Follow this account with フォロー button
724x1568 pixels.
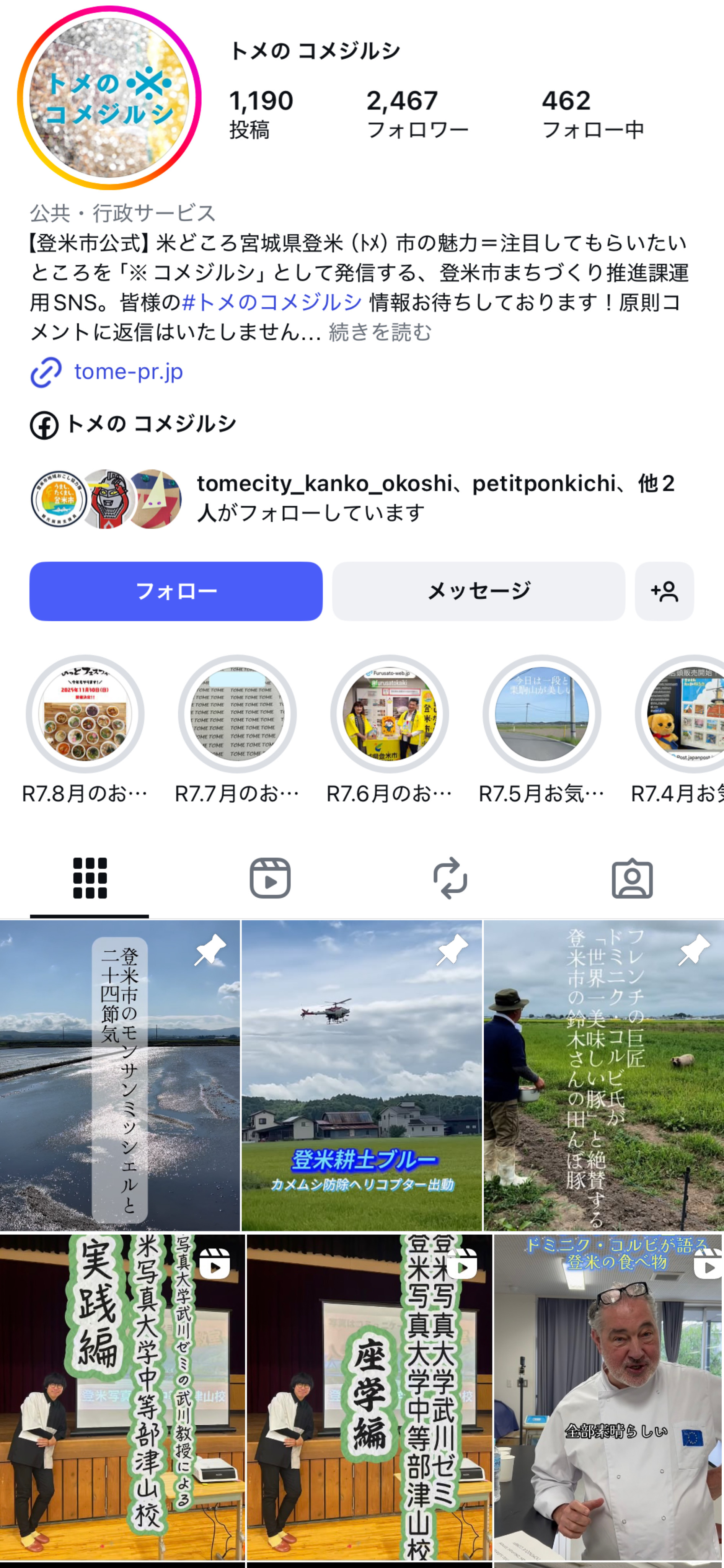(176, 591)
